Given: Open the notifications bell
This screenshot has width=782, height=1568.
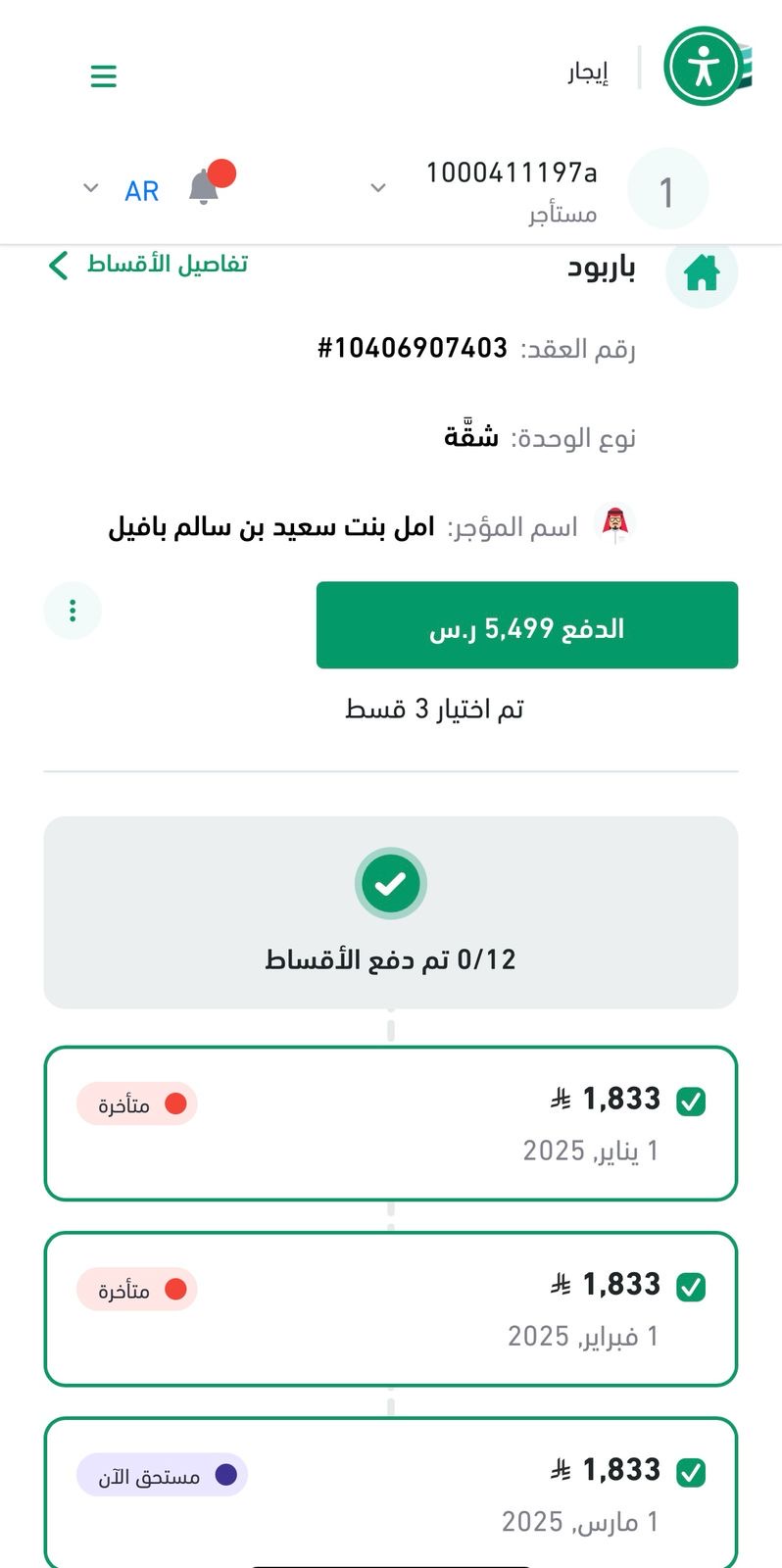Looking at the screenshot, I should pos(204,186).
